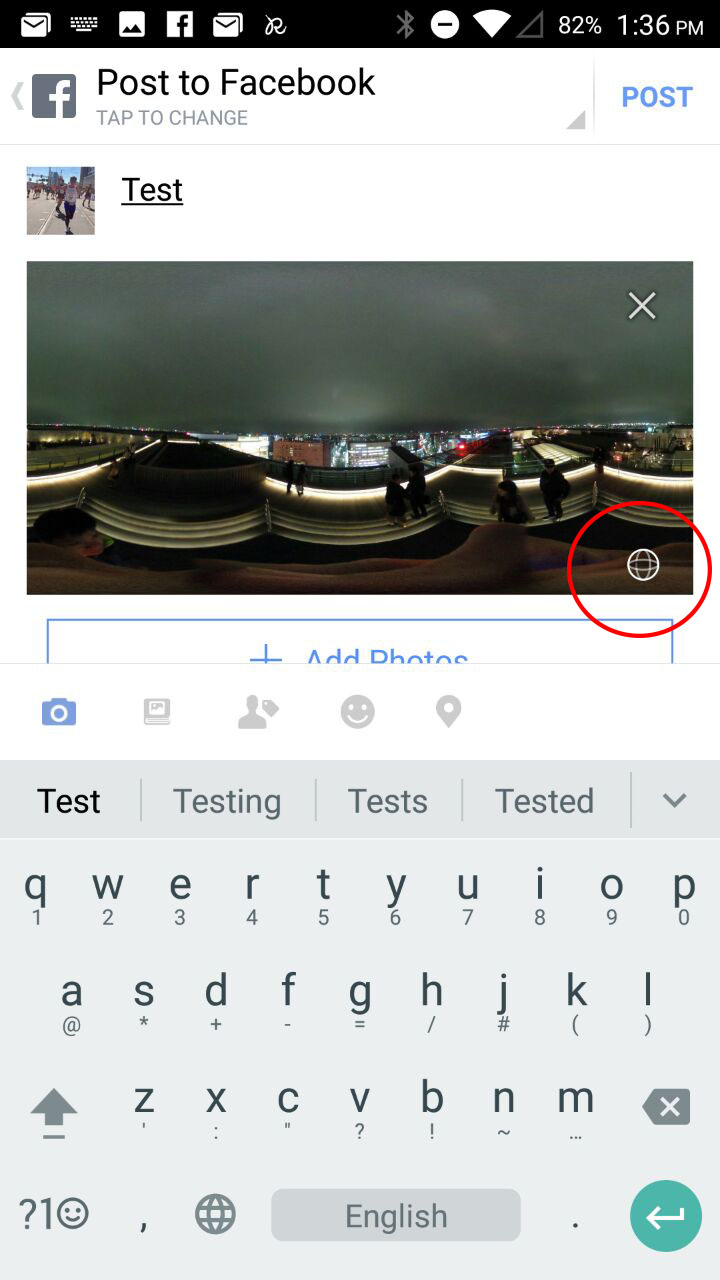The width and height of the screenshot is (720, 1280).
Task: Remove the attached panorama photo
Action: tap(642, 306)
